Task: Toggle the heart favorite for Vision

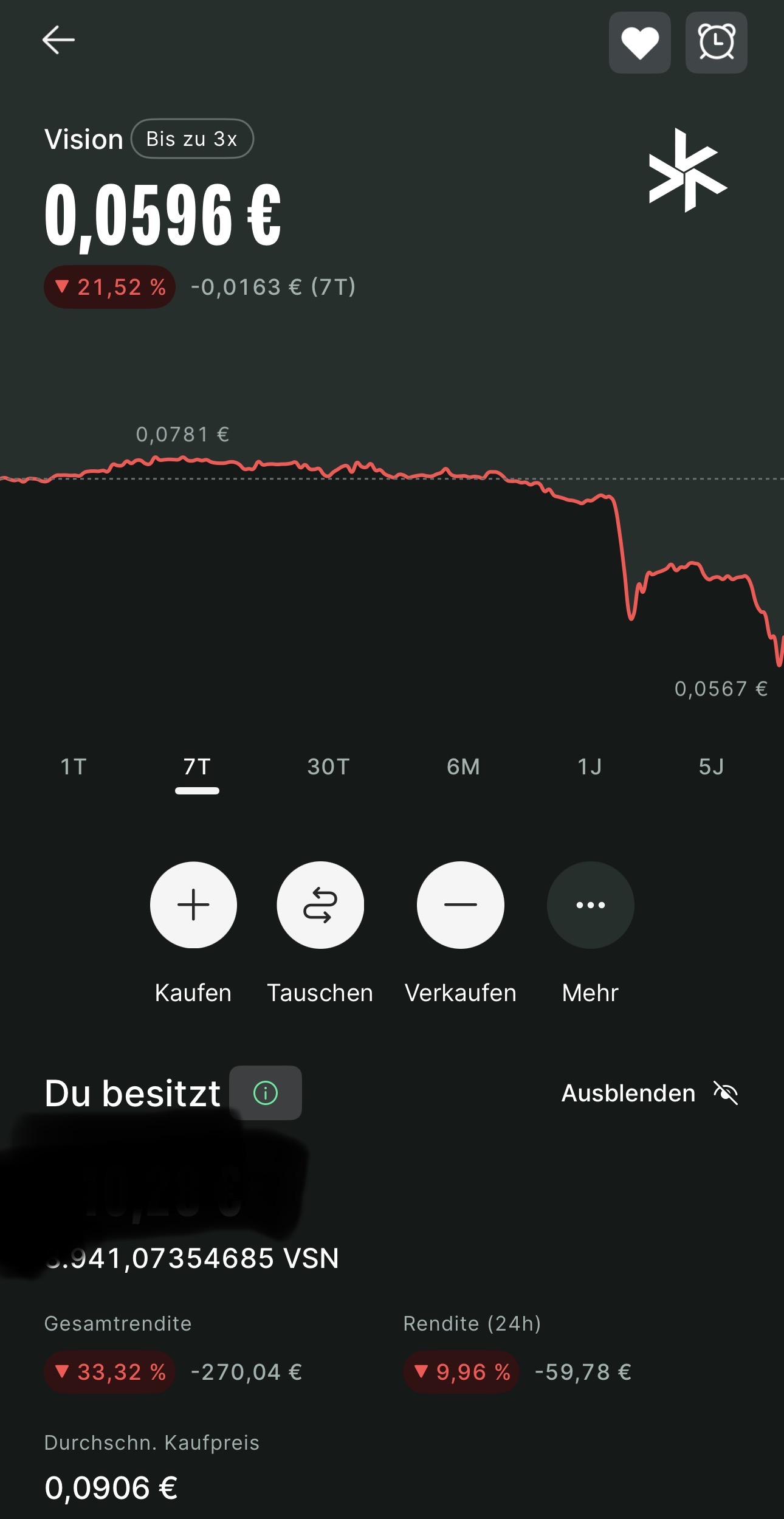Action: click(639, 43)
